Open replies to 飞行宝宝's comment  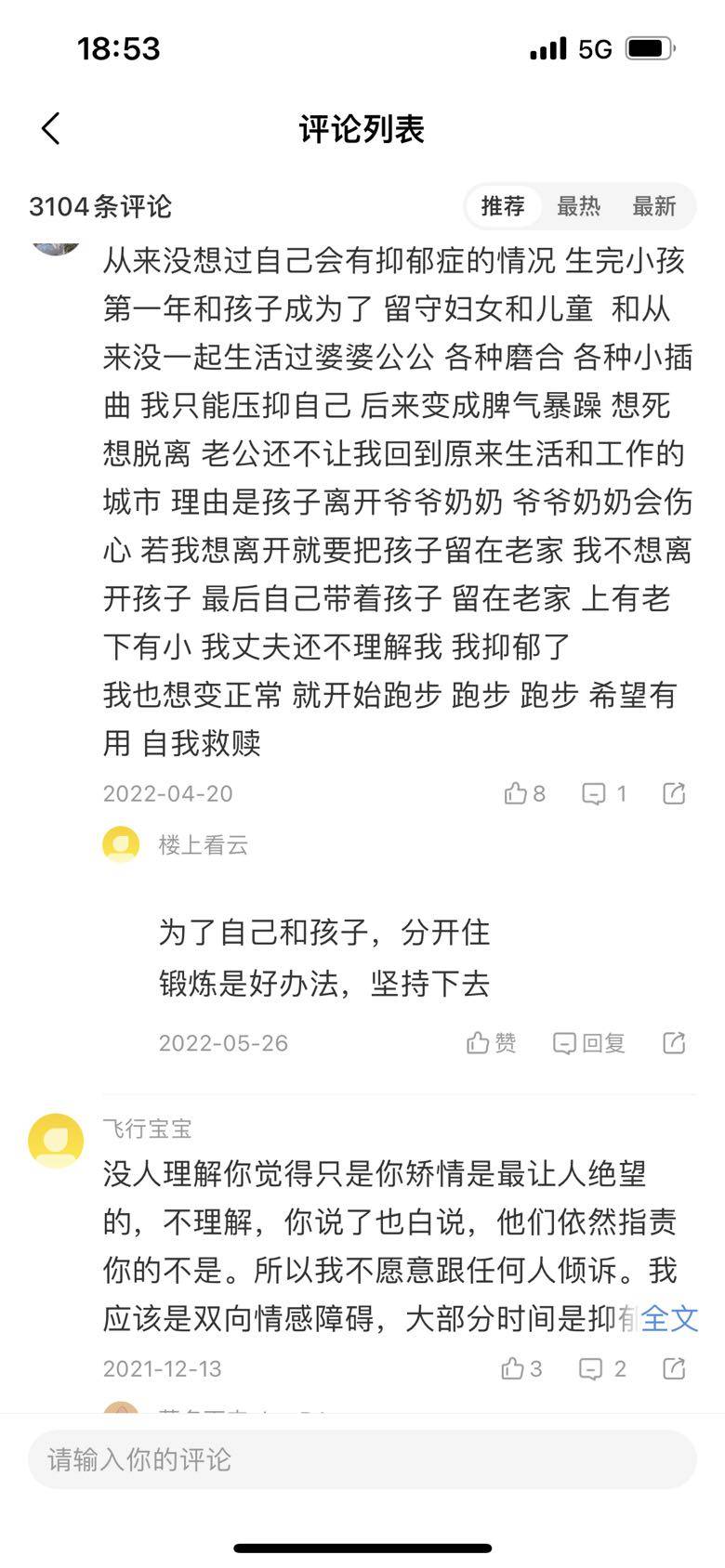pyautogui.click(x=602, y=1368)
